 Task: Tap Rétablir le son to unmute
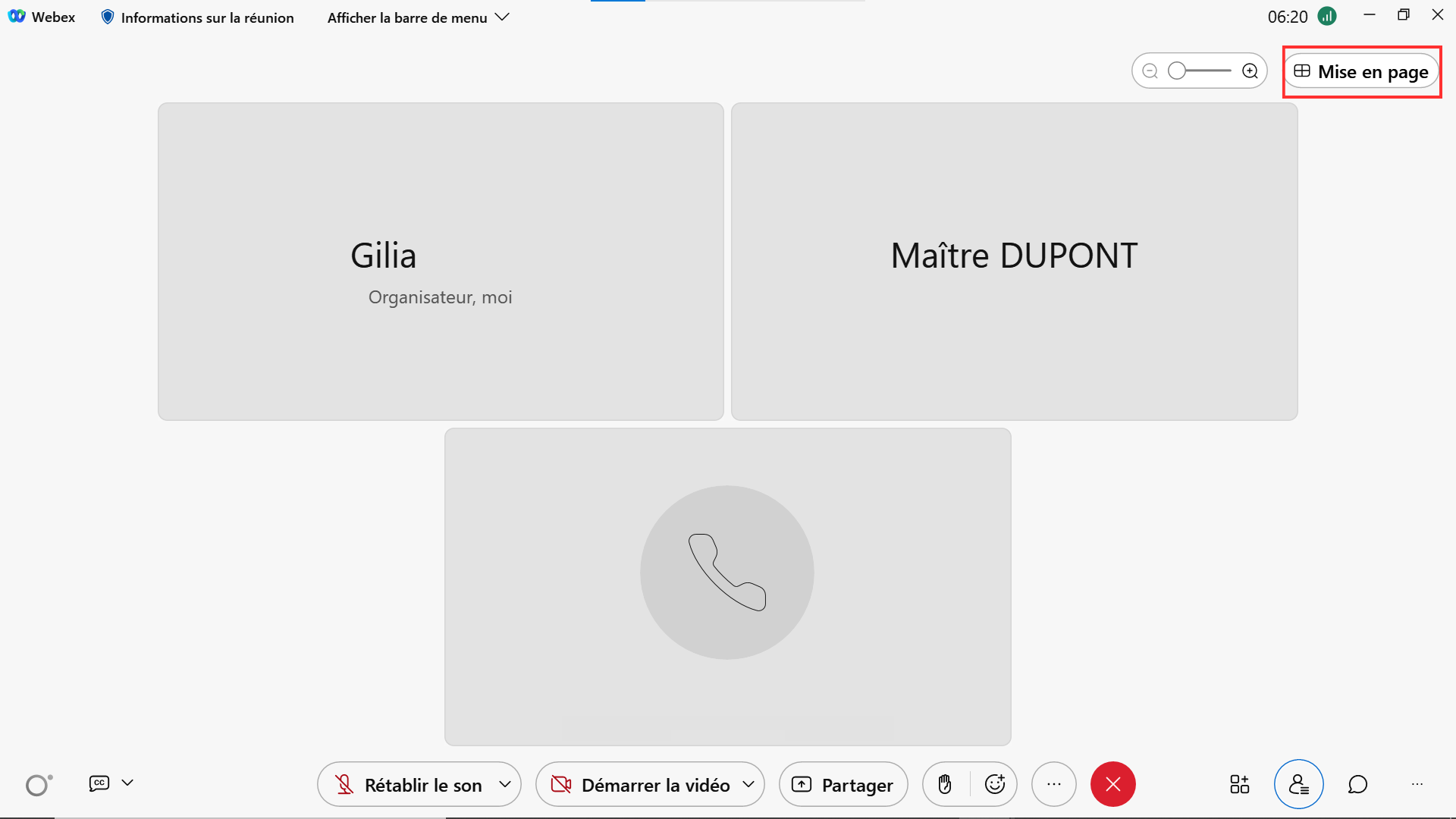pyautogui.click(x=408, y=785)
